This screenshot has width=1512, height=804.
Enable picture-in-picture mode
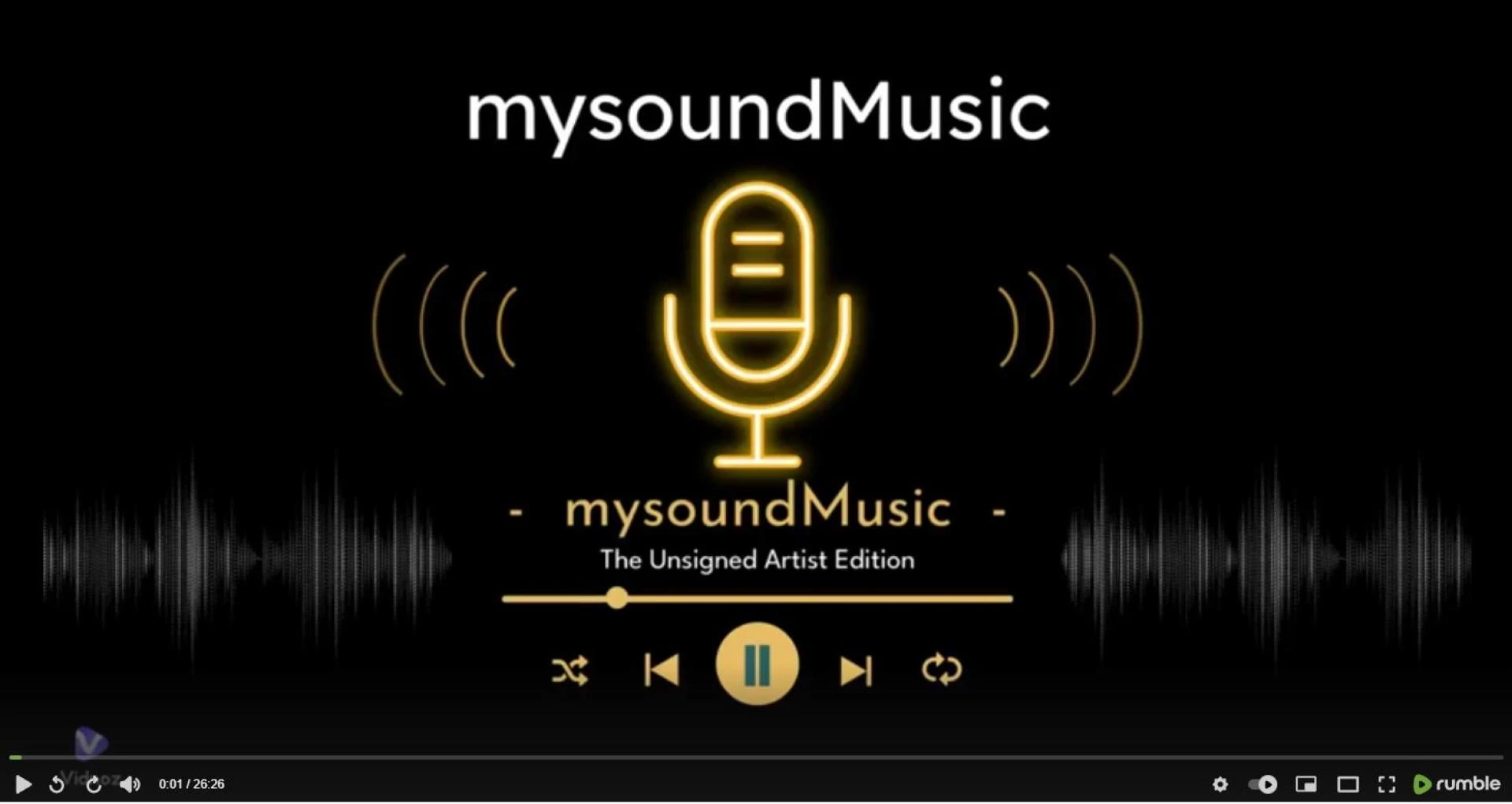[x=1306, y=784]
